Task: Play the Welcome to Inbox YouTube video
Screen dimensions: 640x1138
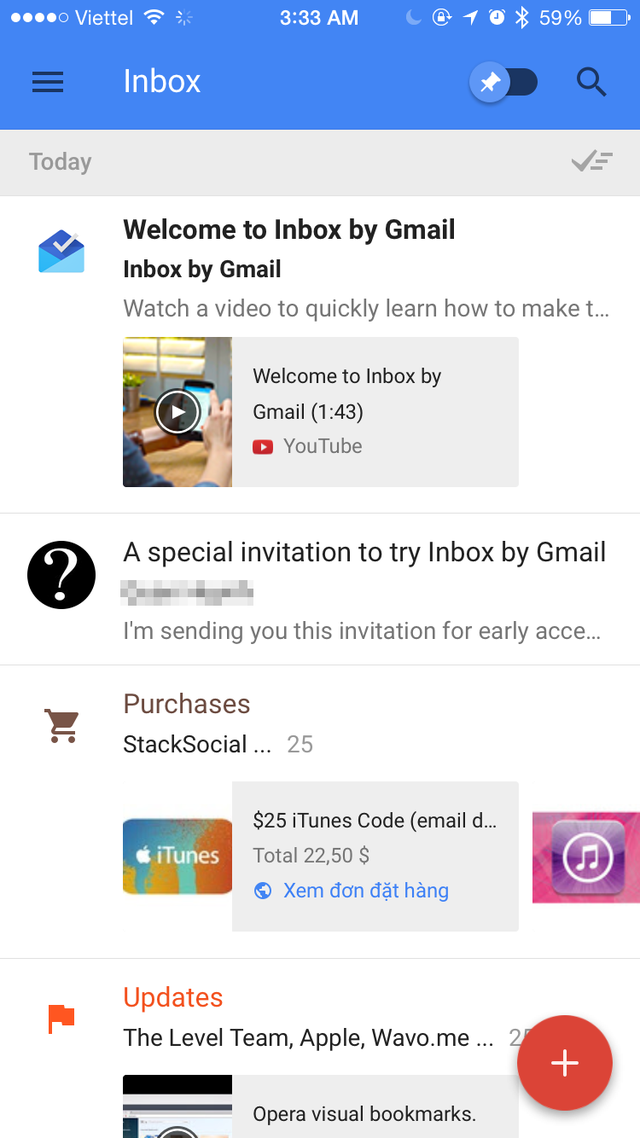Action: coord(177,412)
